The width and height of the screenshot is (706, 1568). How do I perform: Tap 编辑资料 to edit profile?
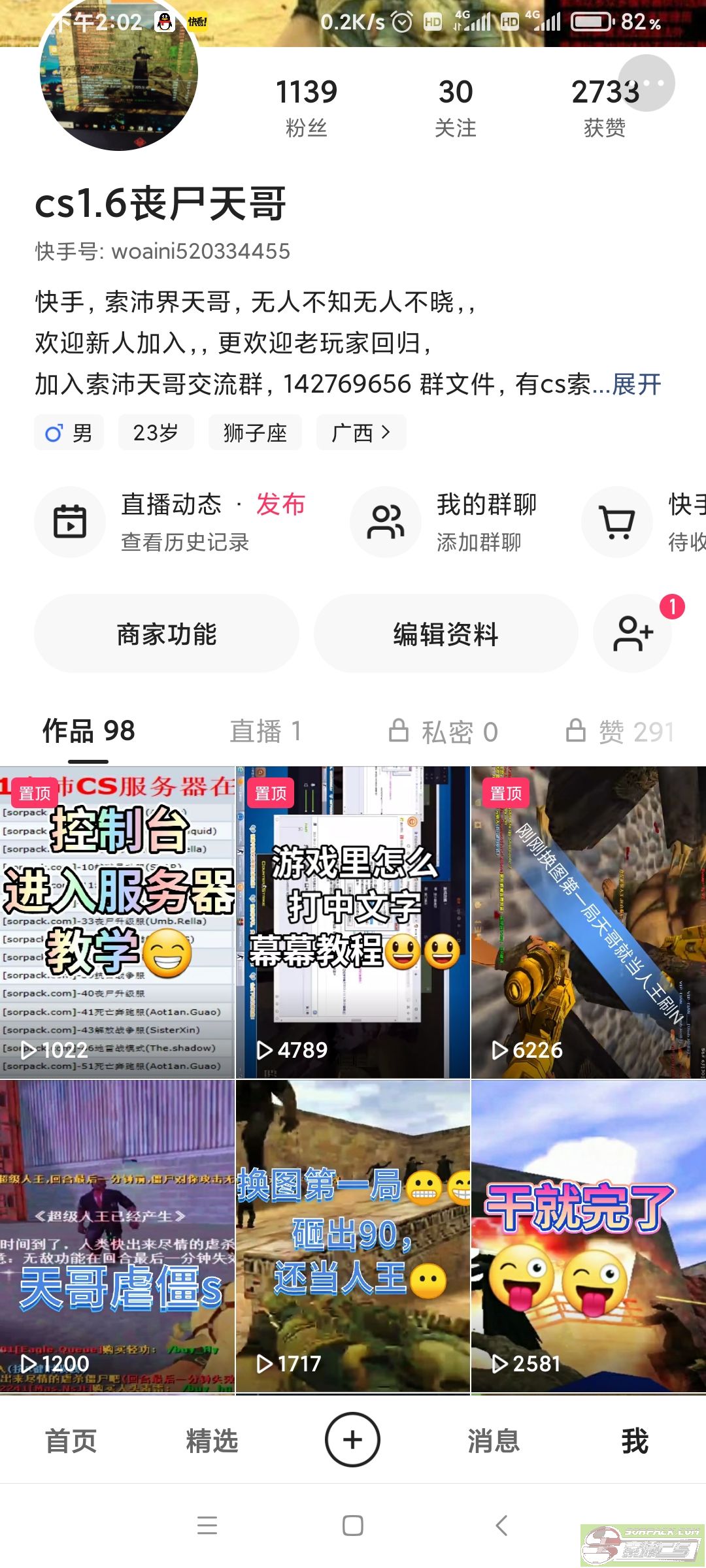(x=446, y=634)
